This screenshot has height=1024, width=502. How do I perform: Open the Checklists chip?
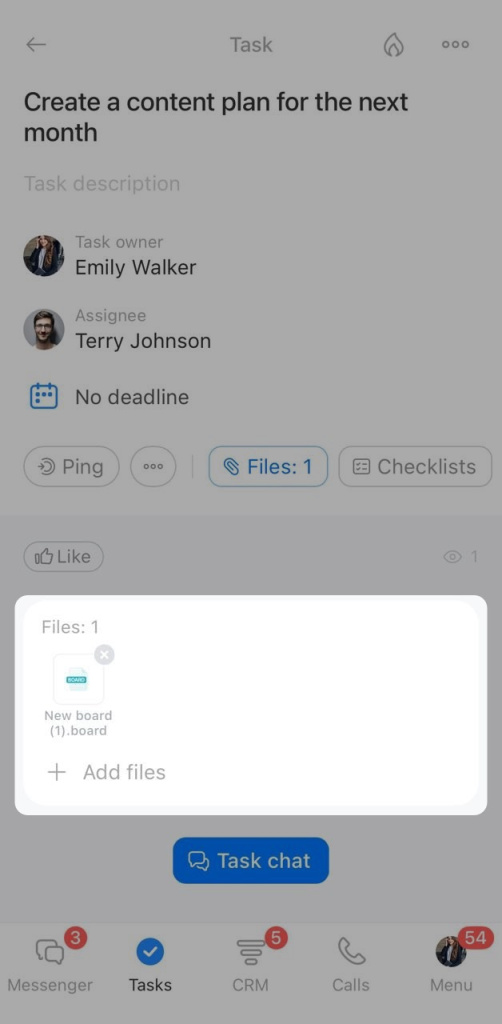click(x=415, y=467)
